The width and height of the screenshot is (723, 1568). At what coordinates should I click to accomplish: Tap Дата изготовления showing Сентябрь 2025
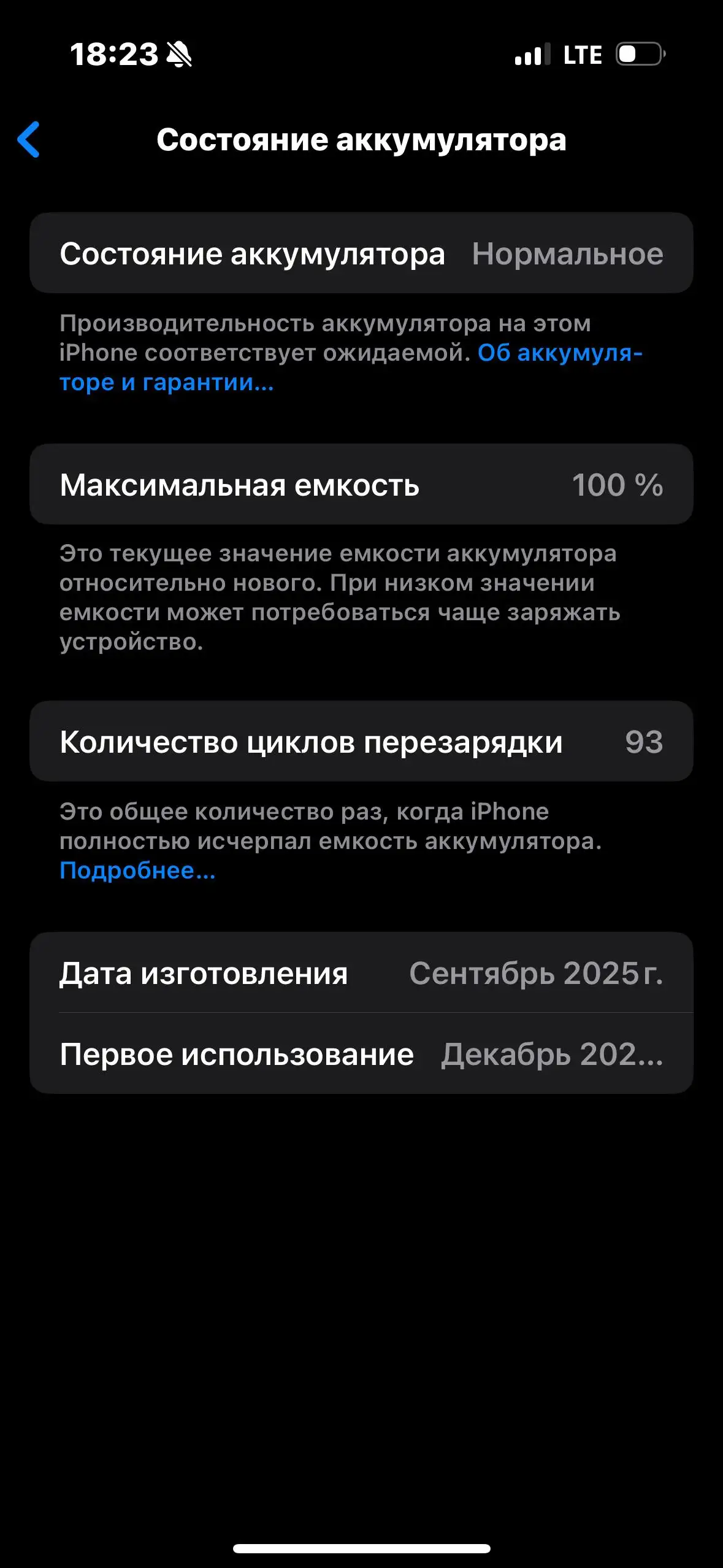click(x=361, y=972)
